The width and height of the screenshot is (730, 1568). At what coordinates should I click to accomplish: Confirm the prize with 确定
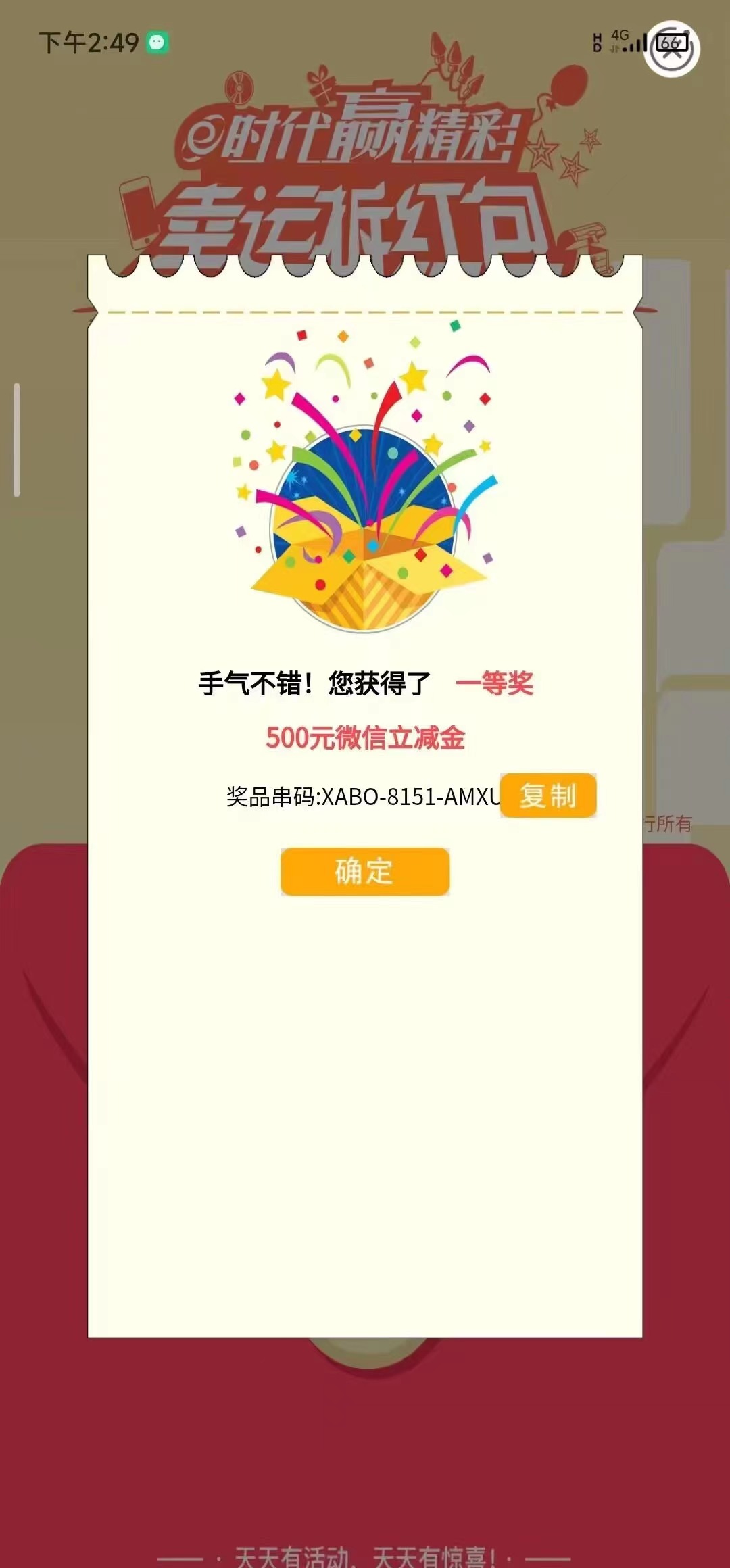point(365,871)
